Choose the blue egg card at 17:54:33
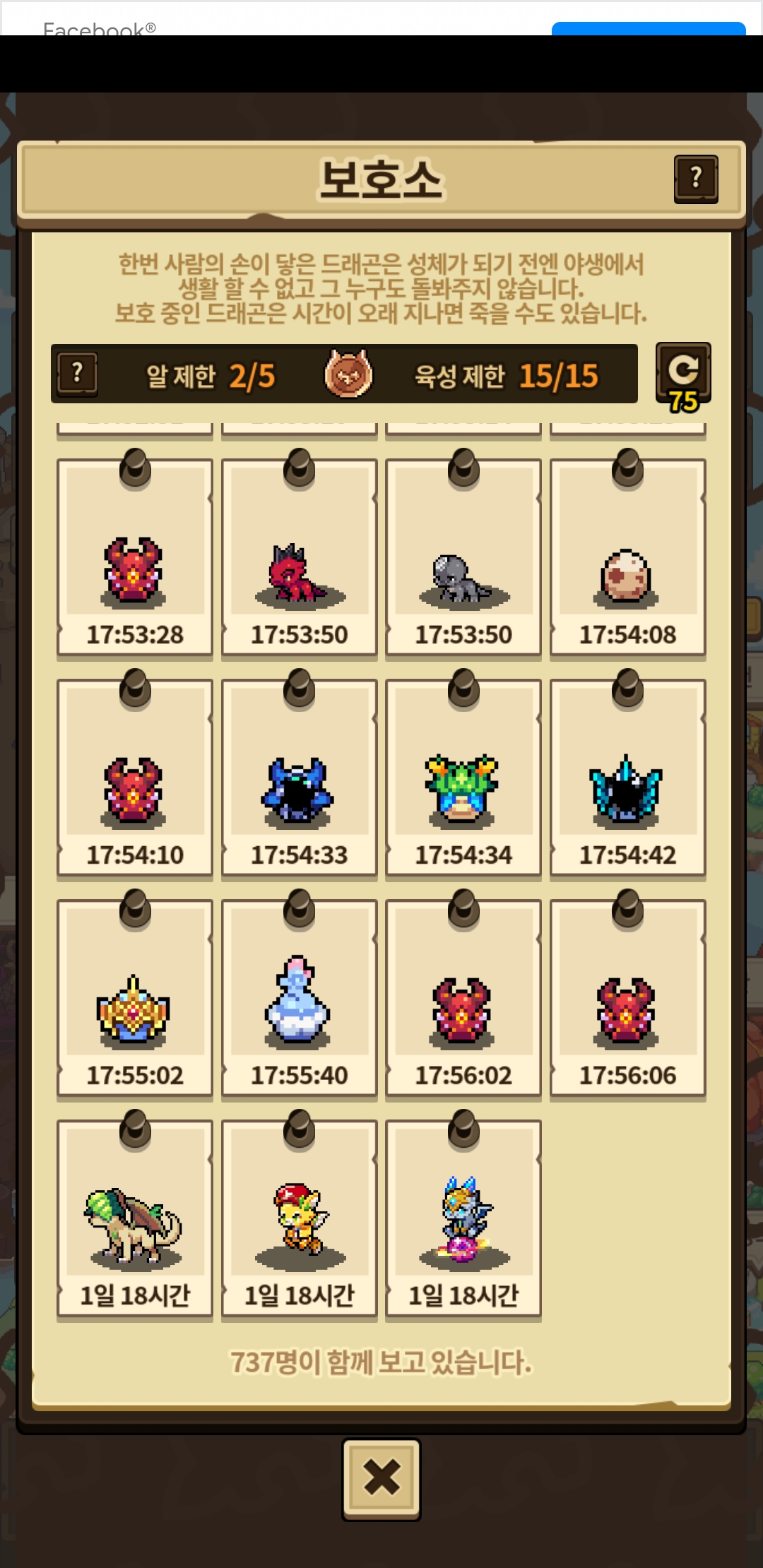 pyautogui.click(x=299, y=778)
